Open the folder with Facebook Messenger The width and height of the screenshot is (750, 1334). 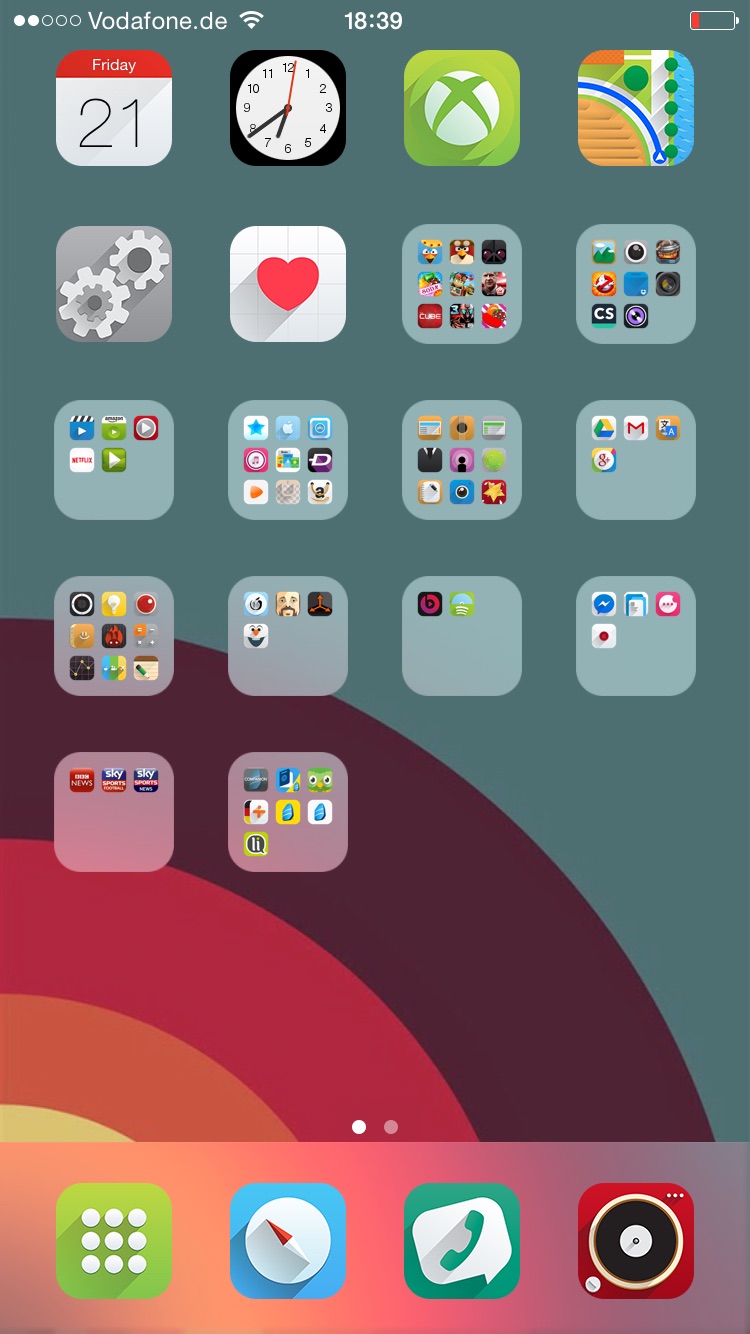(636, 636)
